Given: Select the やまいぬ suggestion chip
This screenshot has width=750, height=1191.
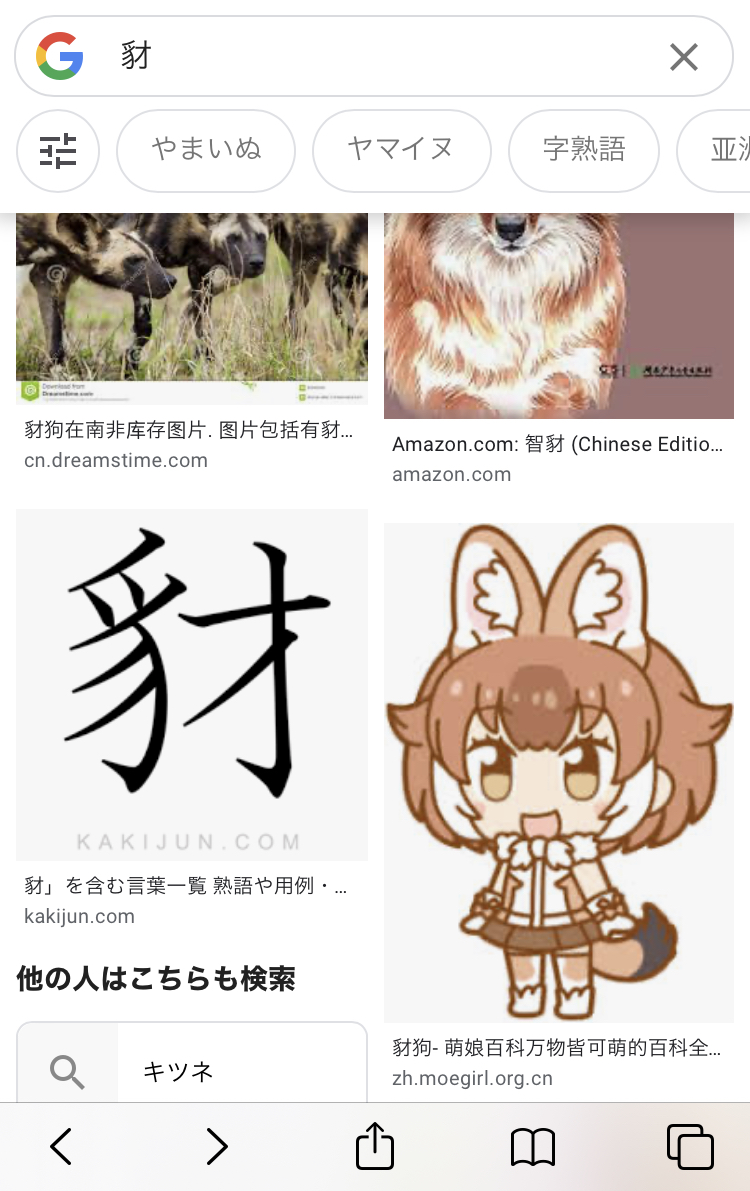Looking at the screenshot, I should [x=206, y=150].
